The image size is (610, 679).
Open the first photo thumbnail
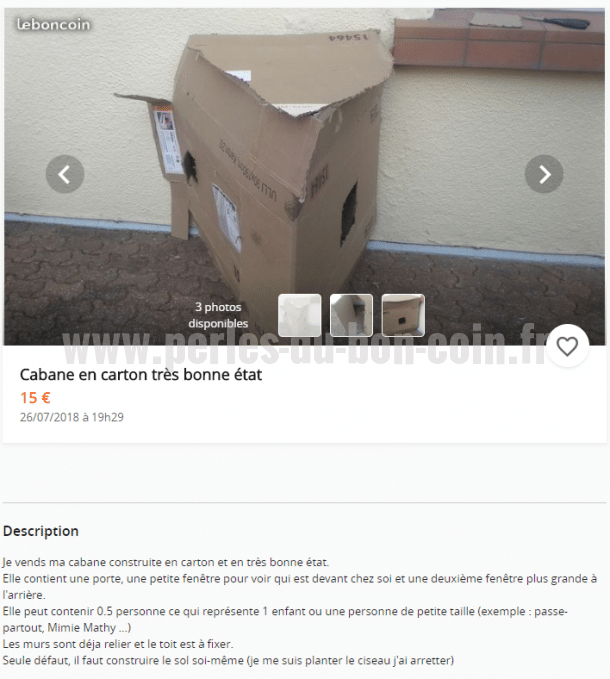tap(299, 315)
